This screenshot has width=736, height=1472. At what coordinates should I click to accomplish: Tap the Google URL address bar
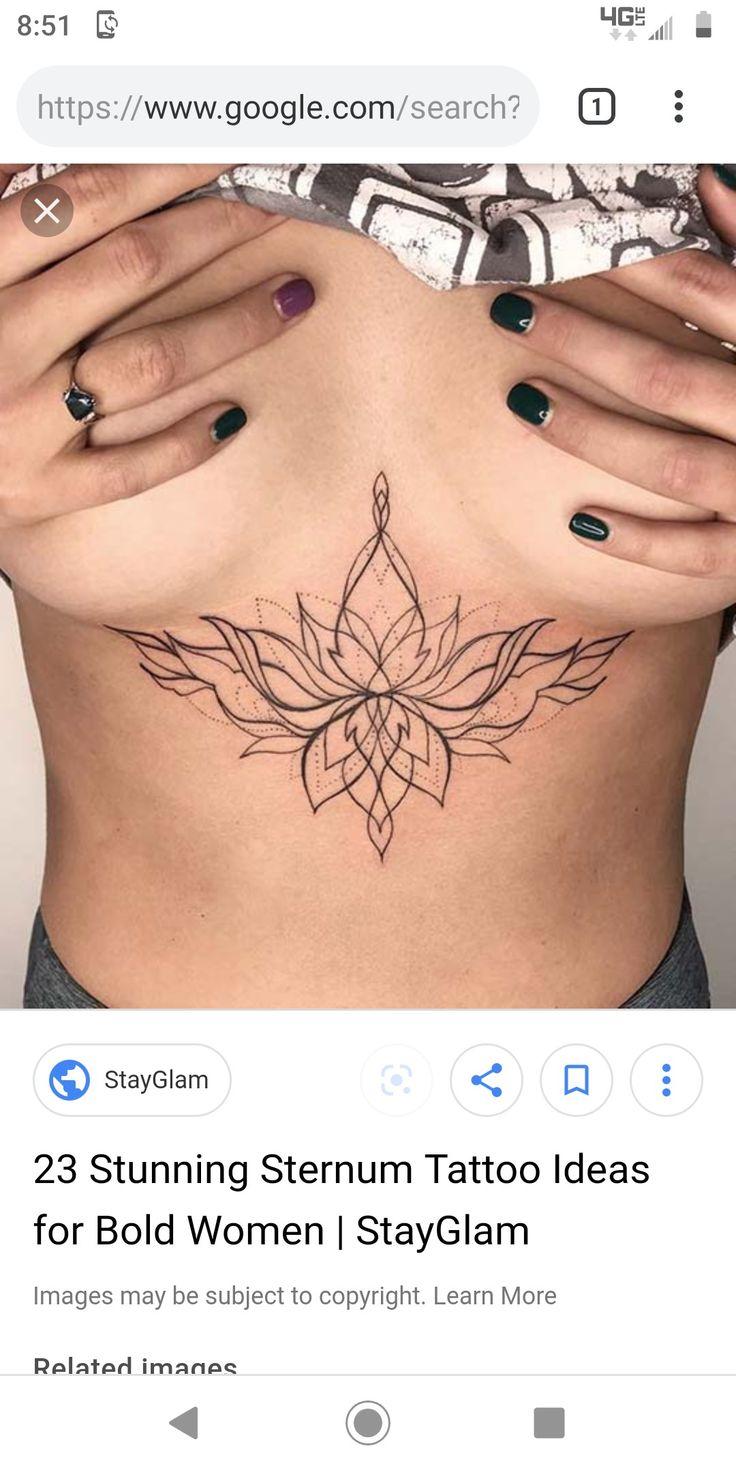[278, 107]
